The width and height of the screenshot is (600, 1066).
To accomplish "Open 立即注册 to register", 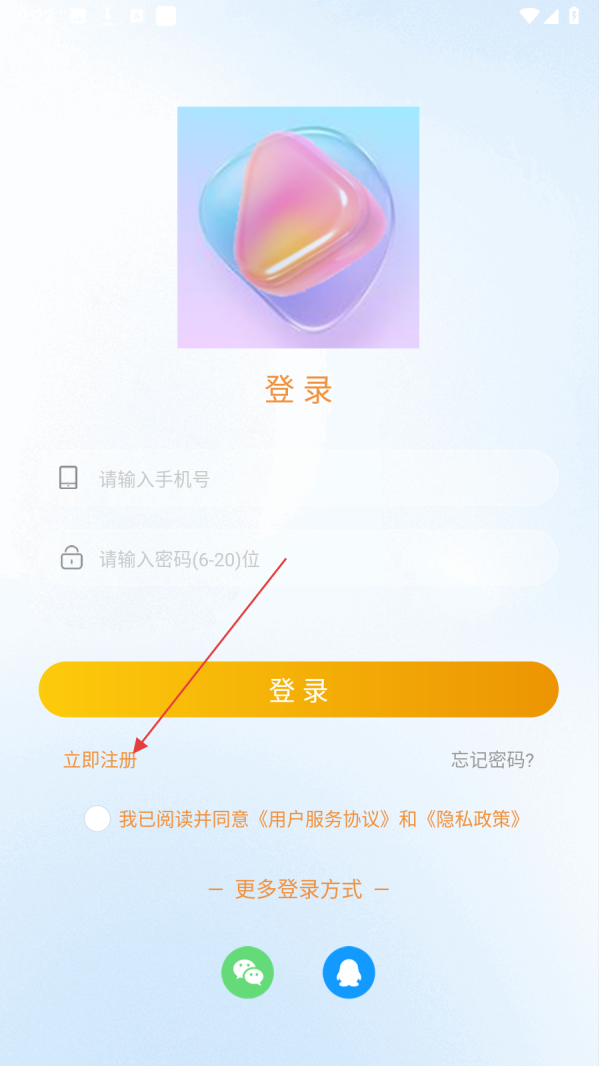I will pos(100,760).
